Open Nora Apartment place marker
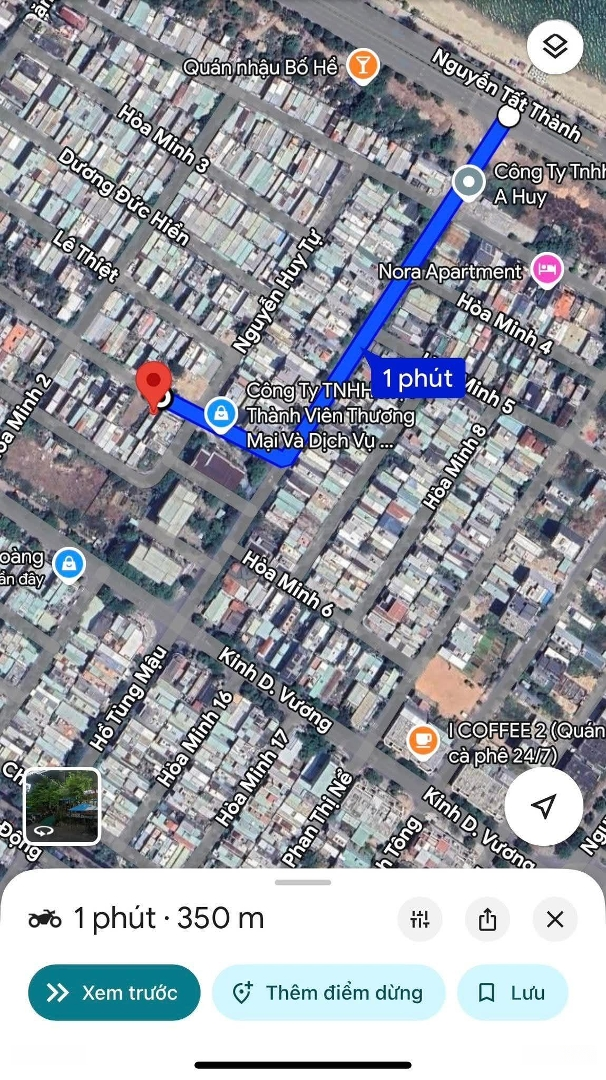Screen dimensions: 606x1080 pyautogui.click(x=546, y=269)
